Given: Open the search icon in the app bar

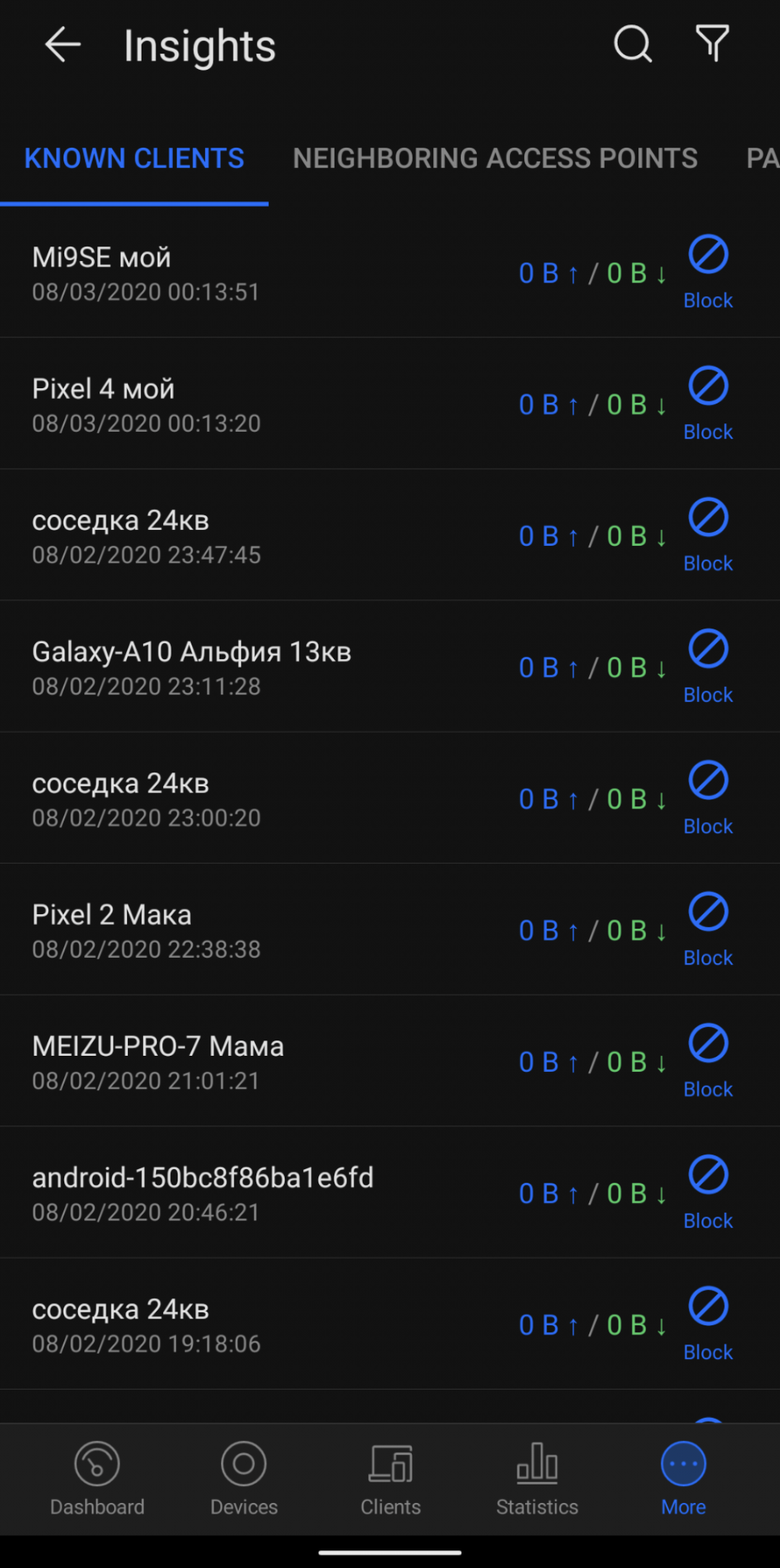Looking at the screenshot, I should pyautogui.click(x=633, y=44).
